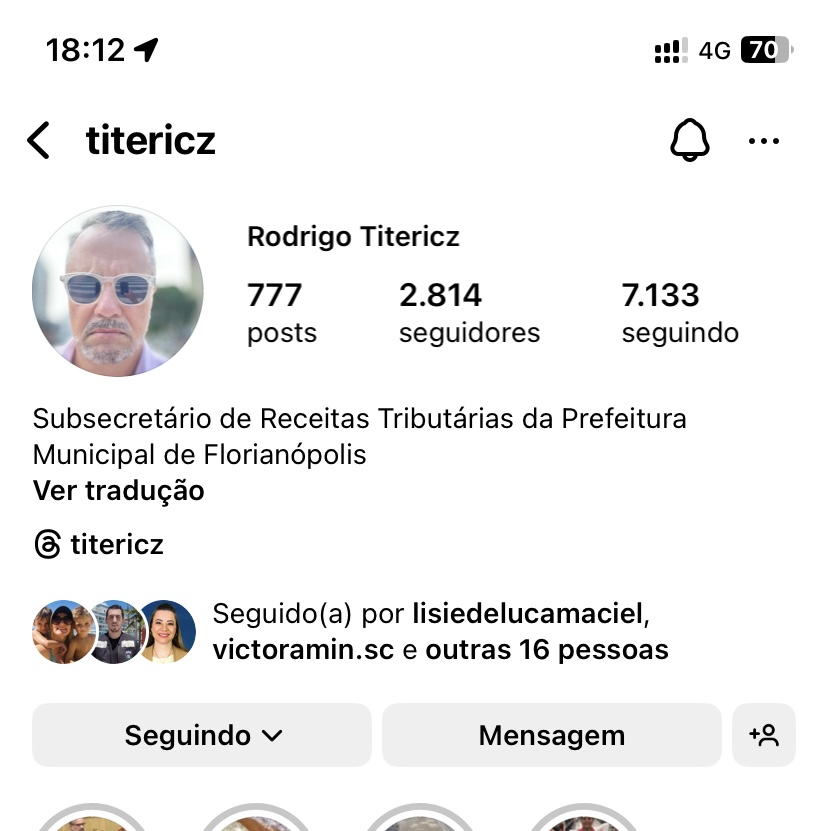Tap Ver tradução under the bio
The height and width of the screenshot is (831, 828).
pos(118,491)
